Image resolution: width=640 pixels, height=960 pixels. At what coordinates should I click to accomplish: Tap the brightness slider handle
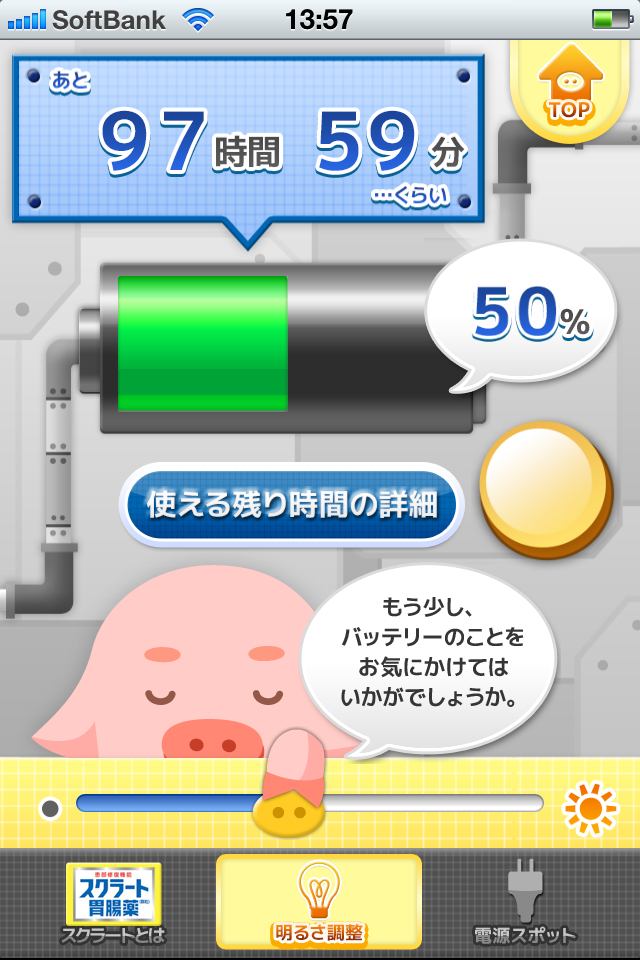290,808
